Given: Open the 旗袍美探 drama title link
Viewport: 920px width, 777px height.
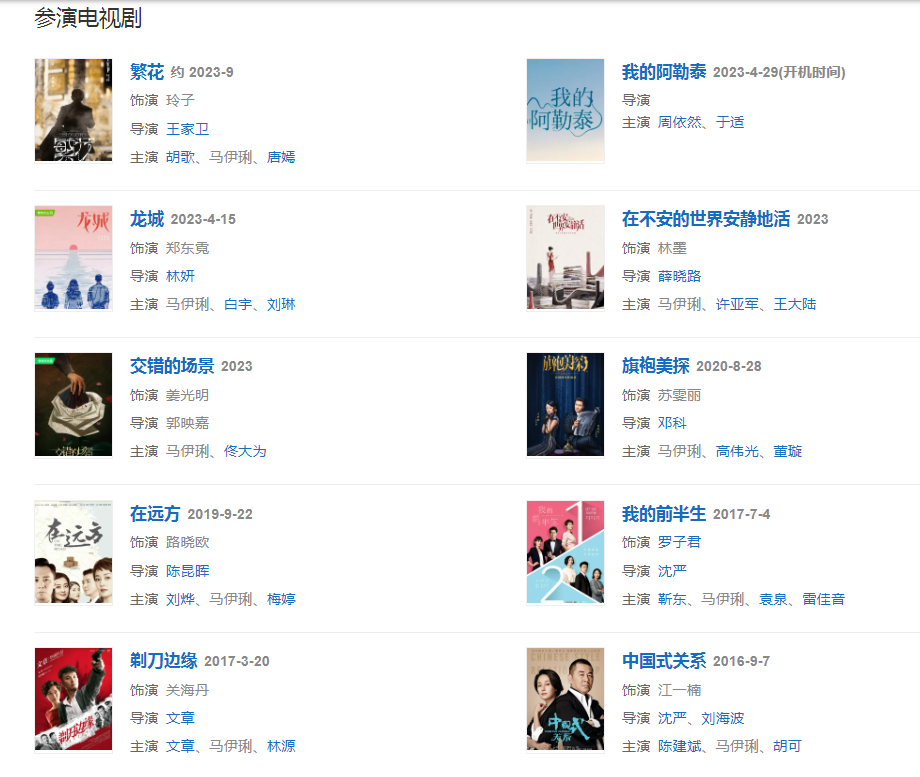Looking at the screenshot, I should click(655, 366).
